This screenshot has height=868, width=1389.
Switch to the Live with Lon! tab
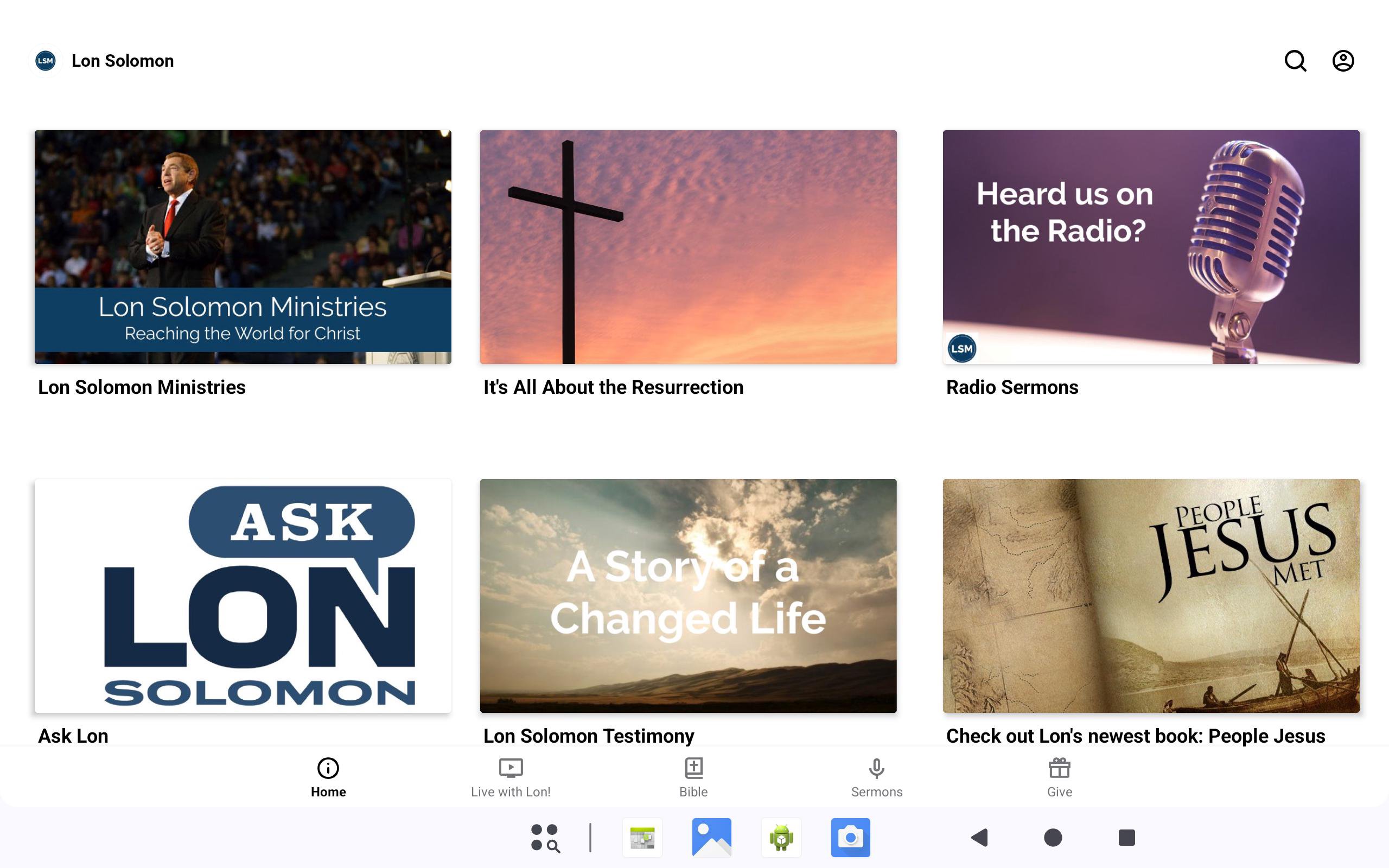(510, 777)
